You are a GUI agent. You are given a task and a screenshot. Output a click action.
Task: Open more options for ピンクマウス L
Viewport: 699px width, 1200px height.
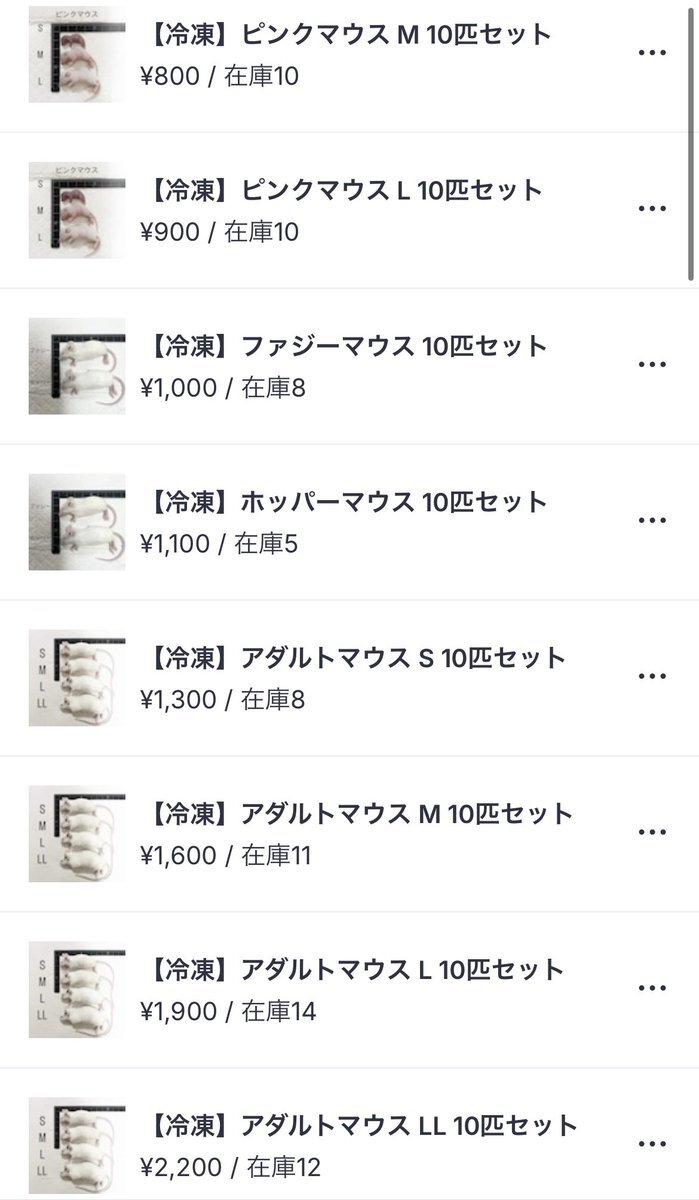652,209
